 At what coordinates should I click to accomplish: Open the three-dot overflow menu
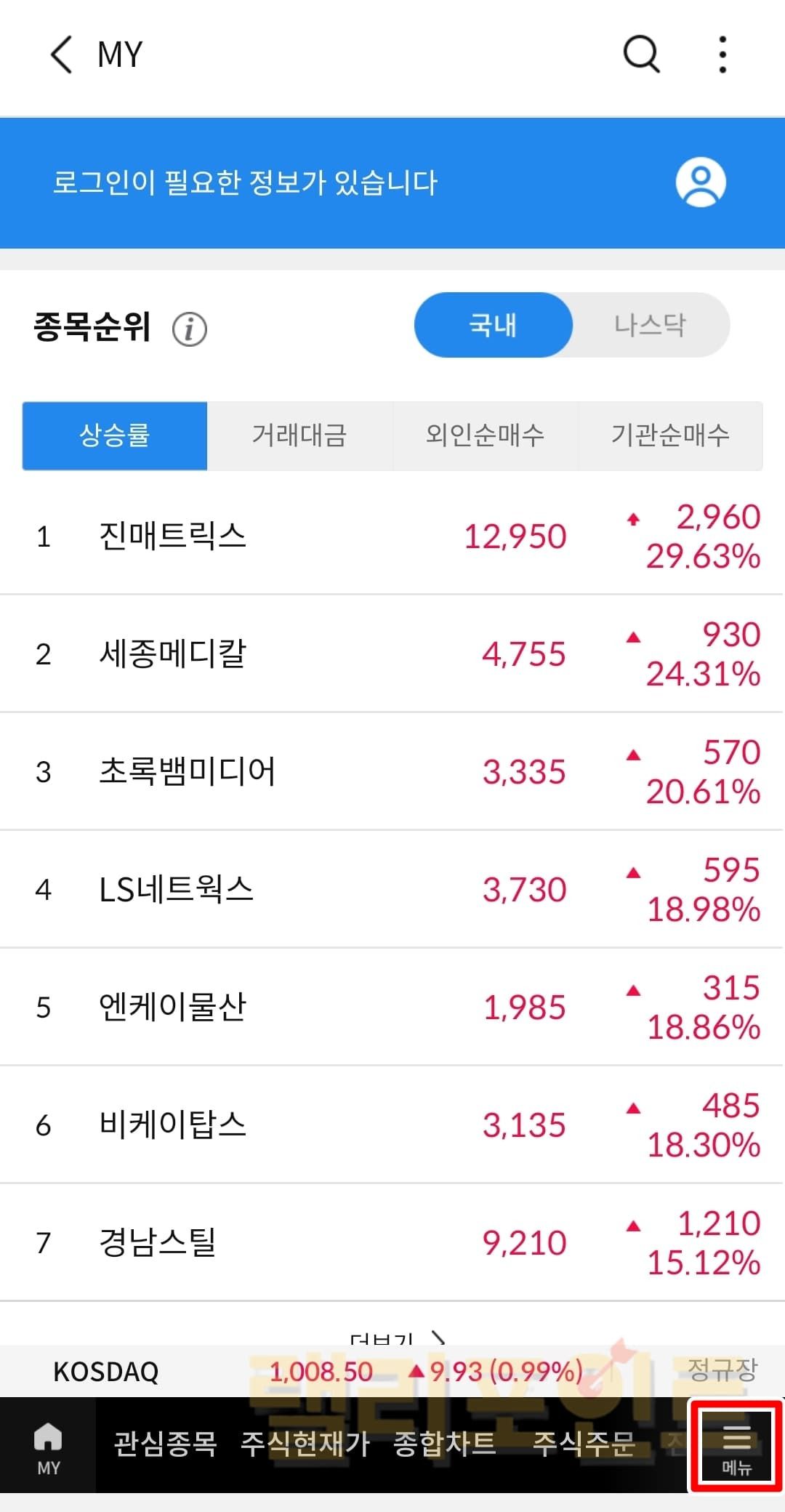click(722, 55)
